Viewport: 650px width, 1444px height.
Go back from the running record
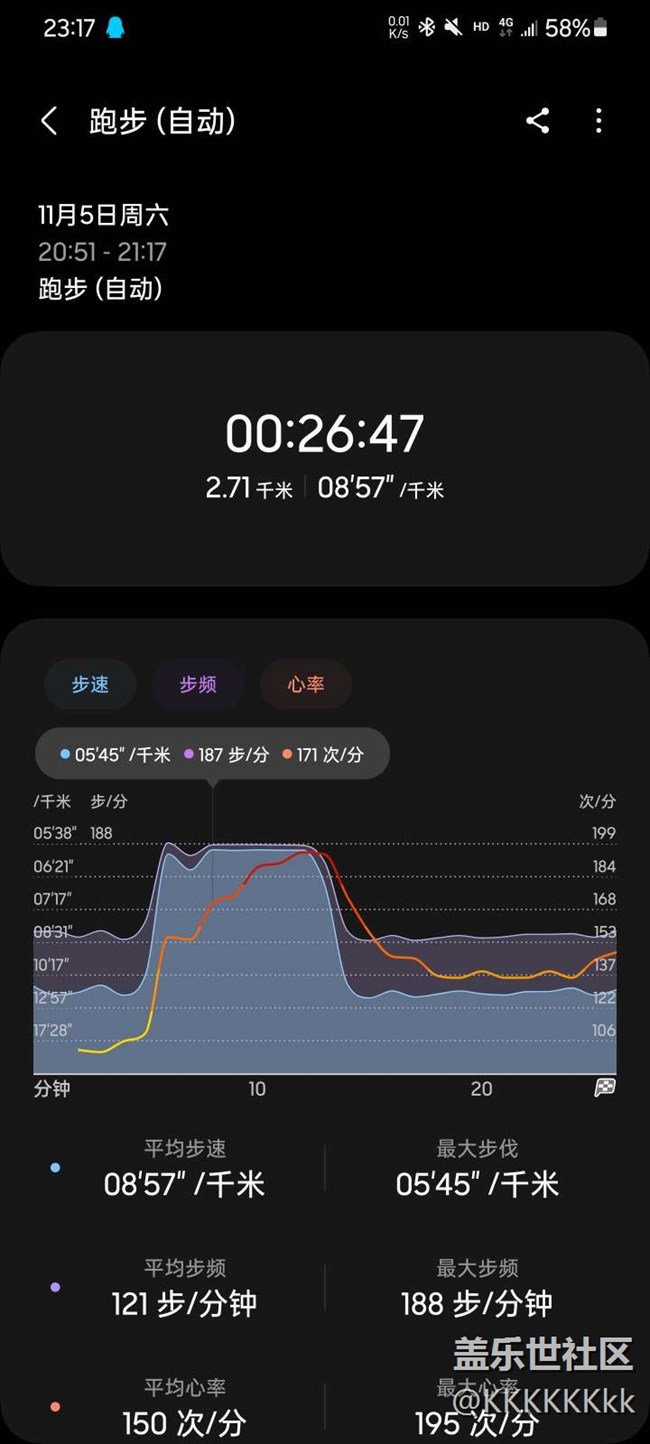pyautogui.click(x=49, y=122)
